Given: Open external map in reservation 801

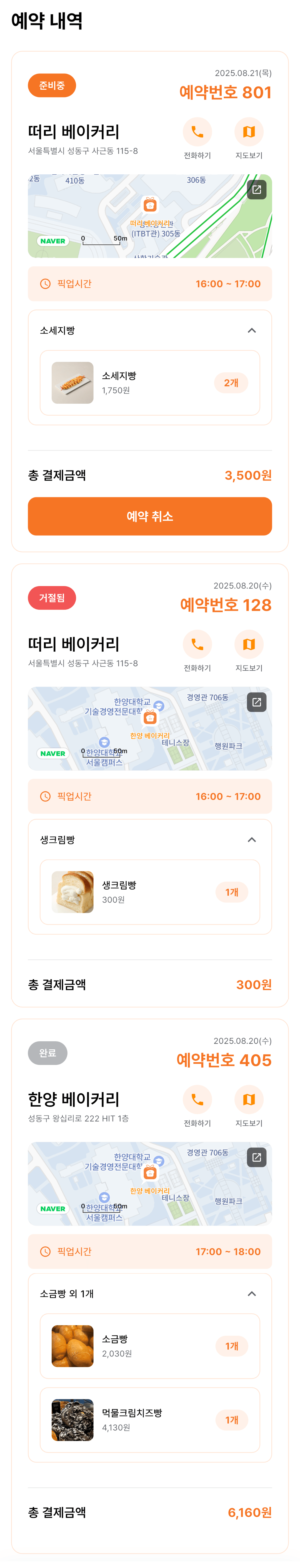Looking at the screenshot, I should coord(257,190).
